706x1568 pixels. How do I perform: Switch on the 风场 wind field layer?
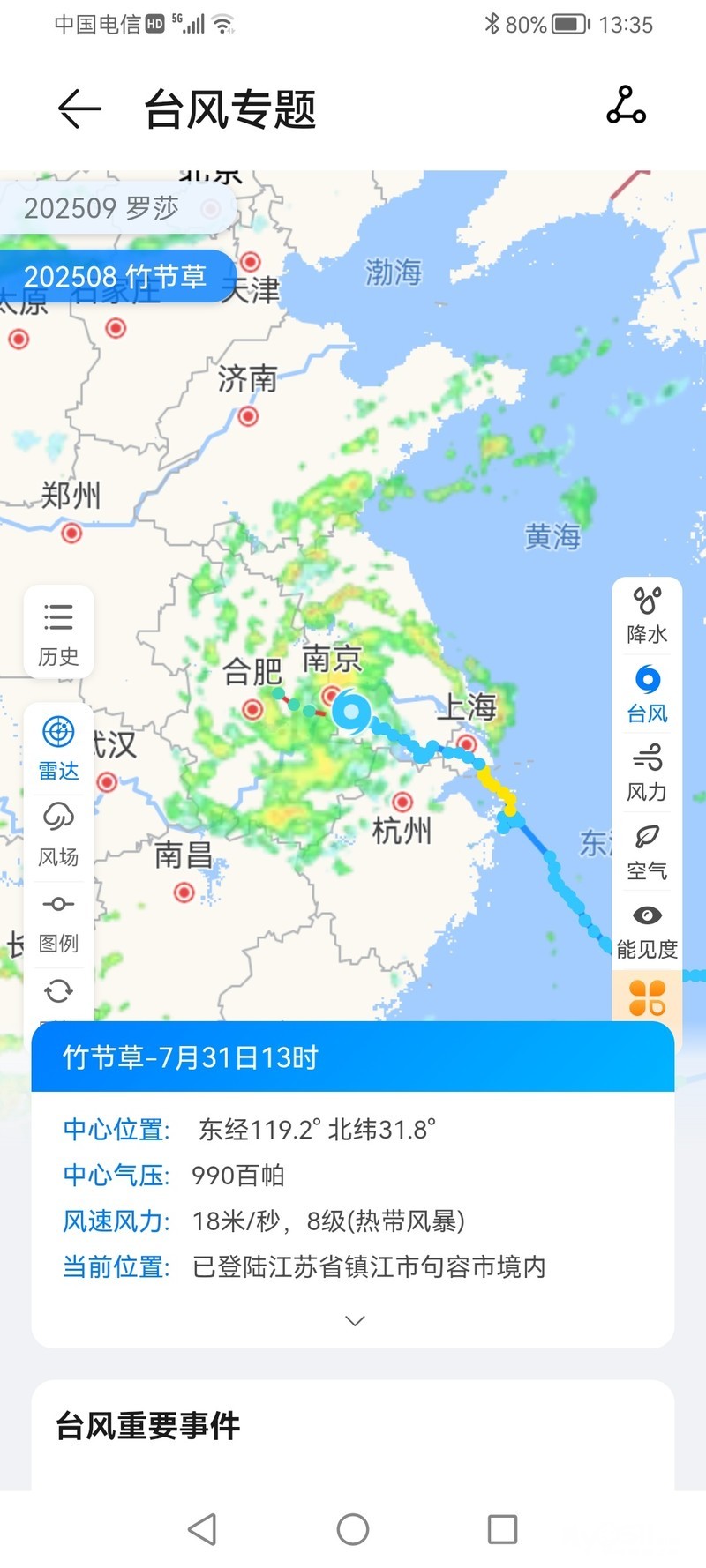[x=58, y=834]
